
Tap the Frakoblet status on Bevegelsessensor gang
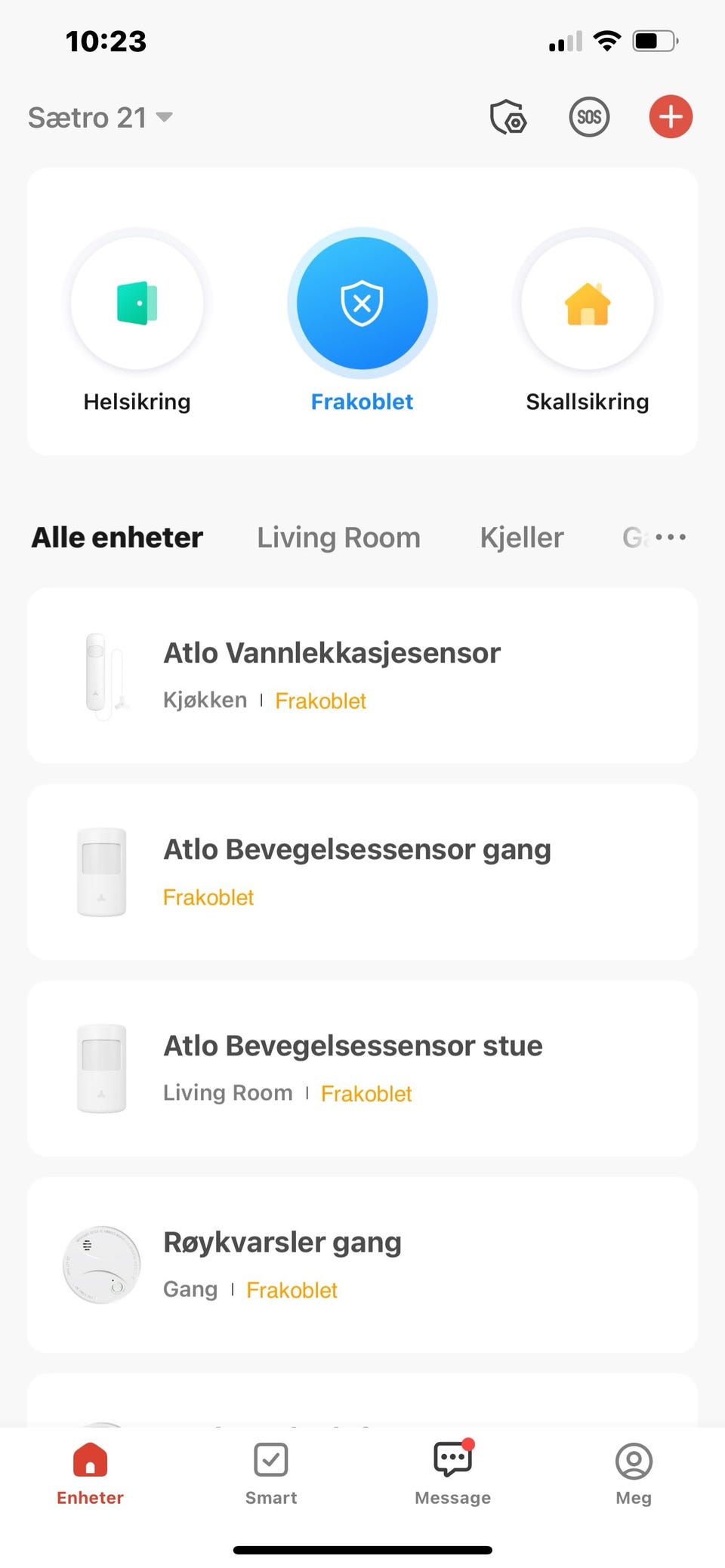click(208, 897)
